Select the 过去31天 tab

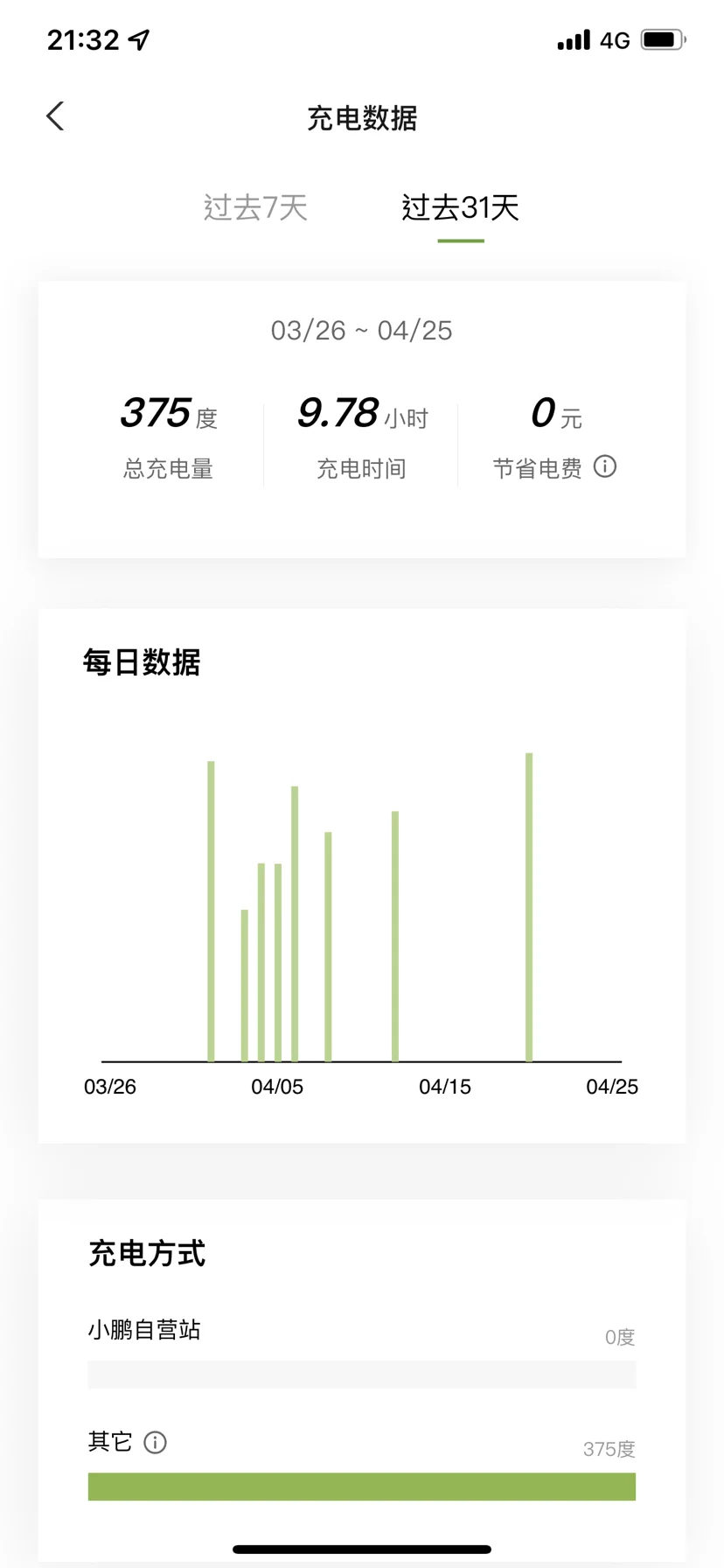pos(460,208)
